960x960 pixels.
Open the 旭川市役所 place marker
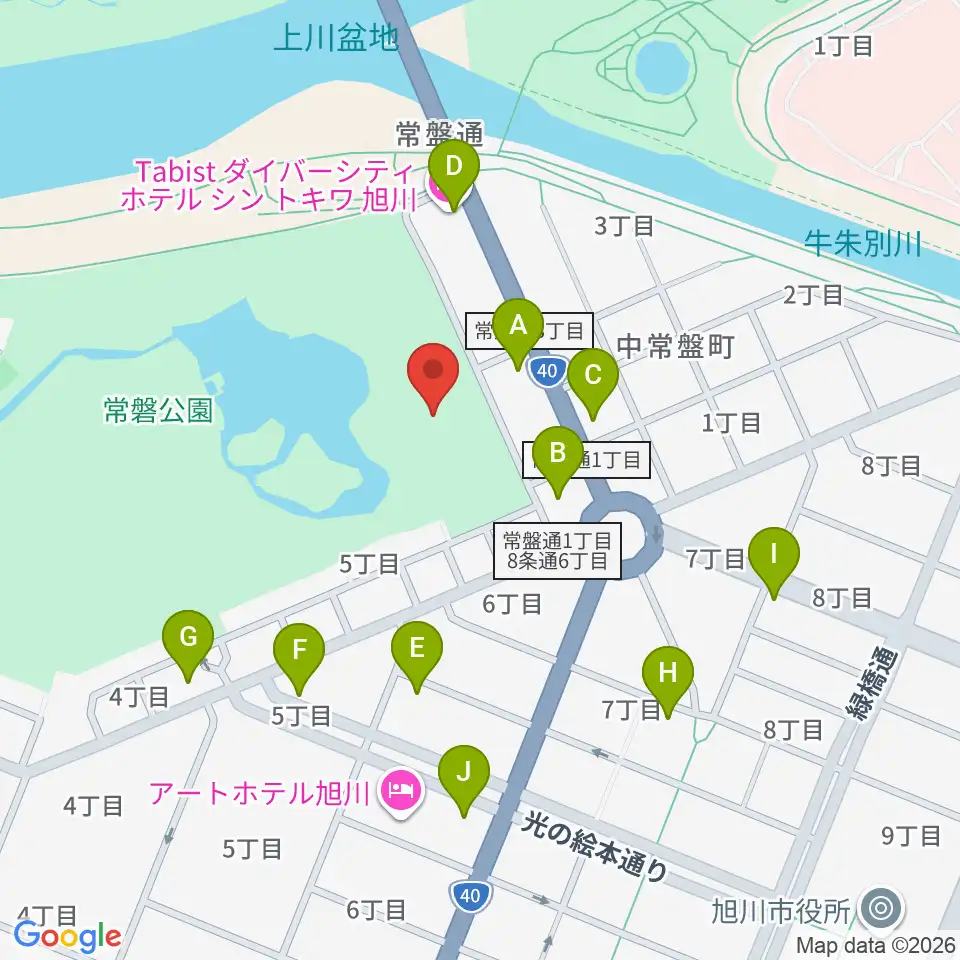(x=881, y=909)
